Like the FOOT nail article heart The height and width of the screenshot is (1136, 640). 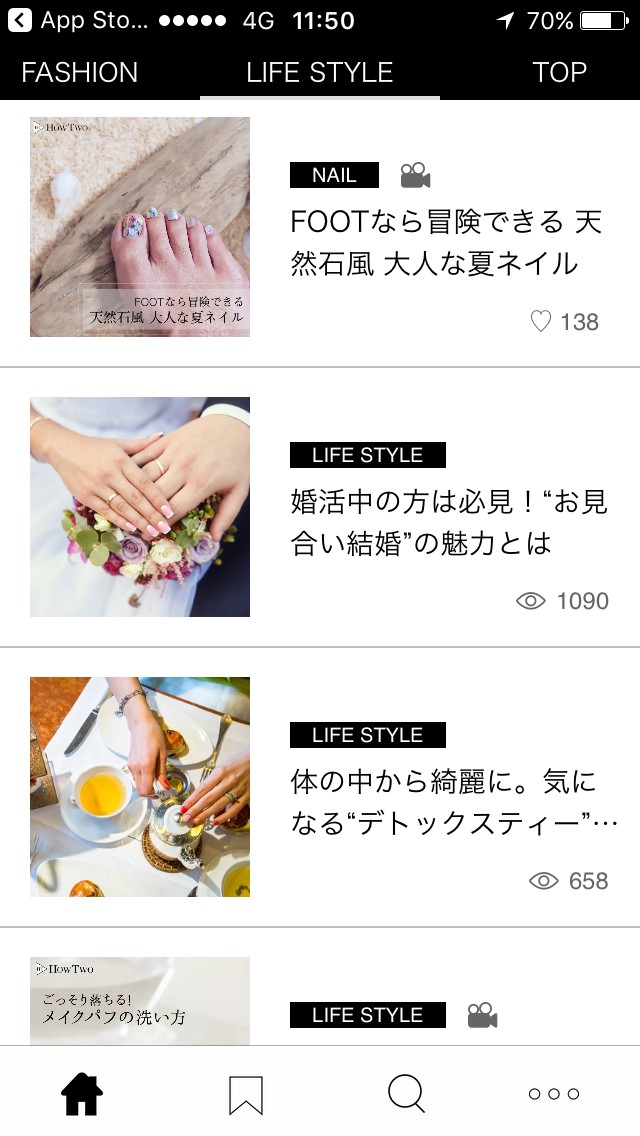(x=541, y=321)
